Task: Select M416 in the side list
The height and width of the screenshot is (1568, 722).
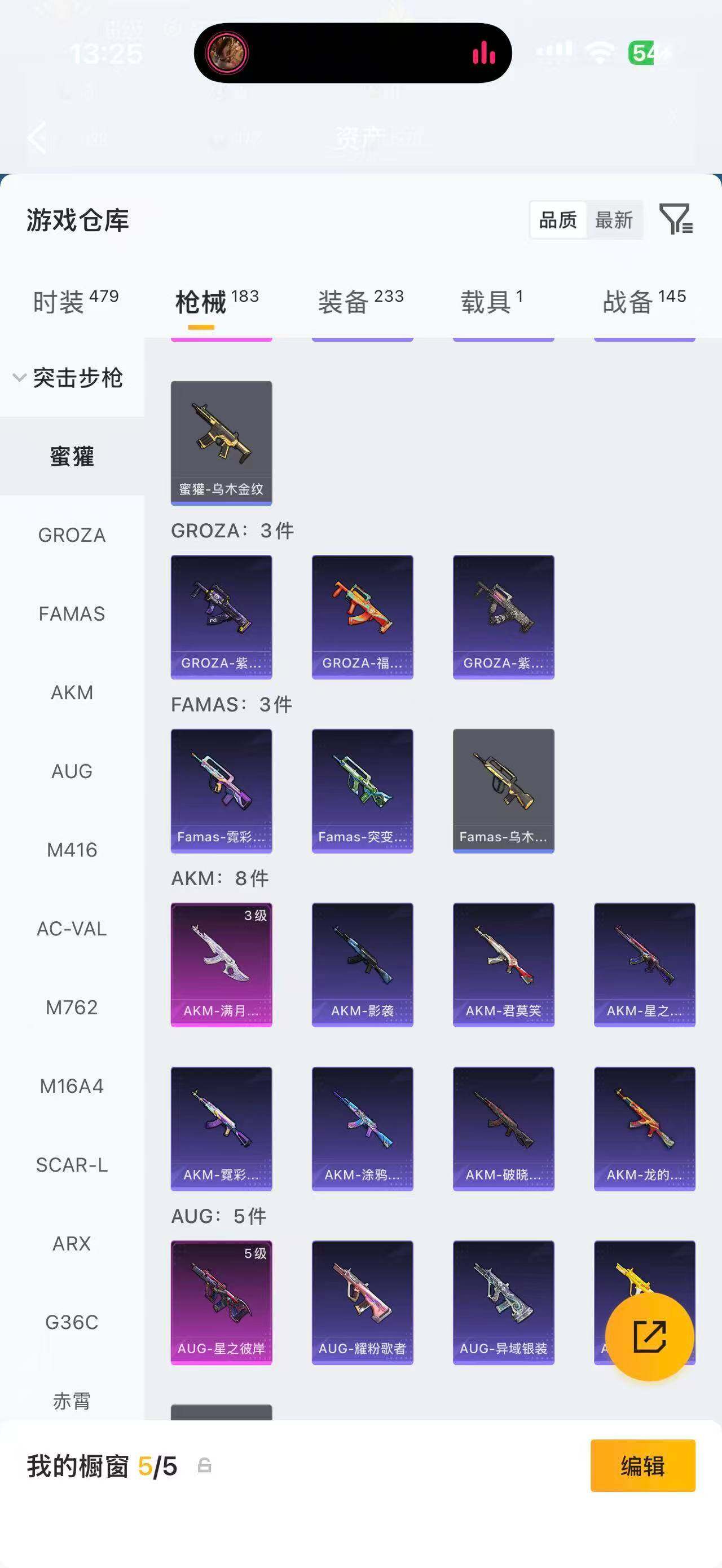Action: (72, 850)
